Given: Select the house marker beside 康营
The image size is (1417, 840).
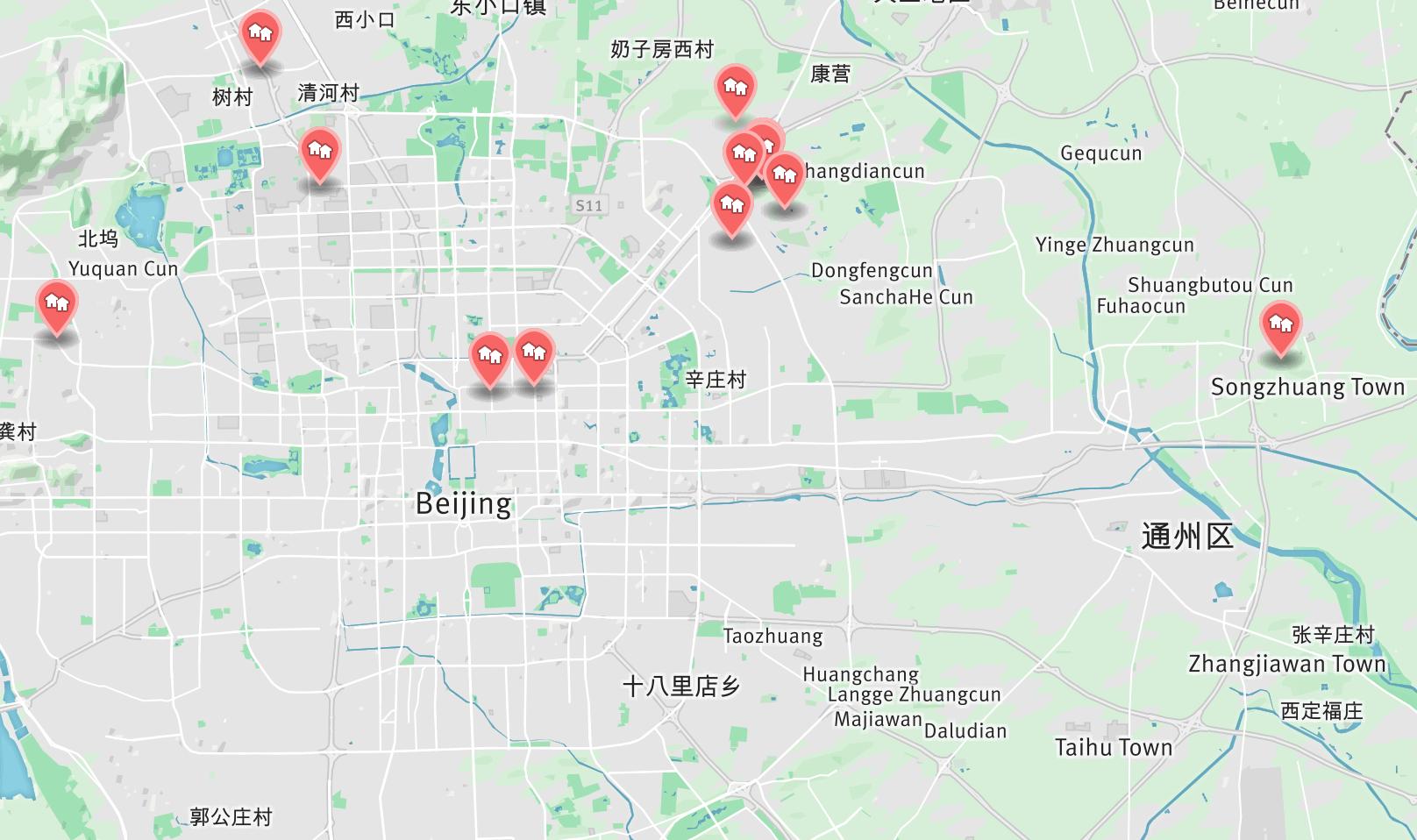Looking at the screenshot, I should tap(736, 88).
